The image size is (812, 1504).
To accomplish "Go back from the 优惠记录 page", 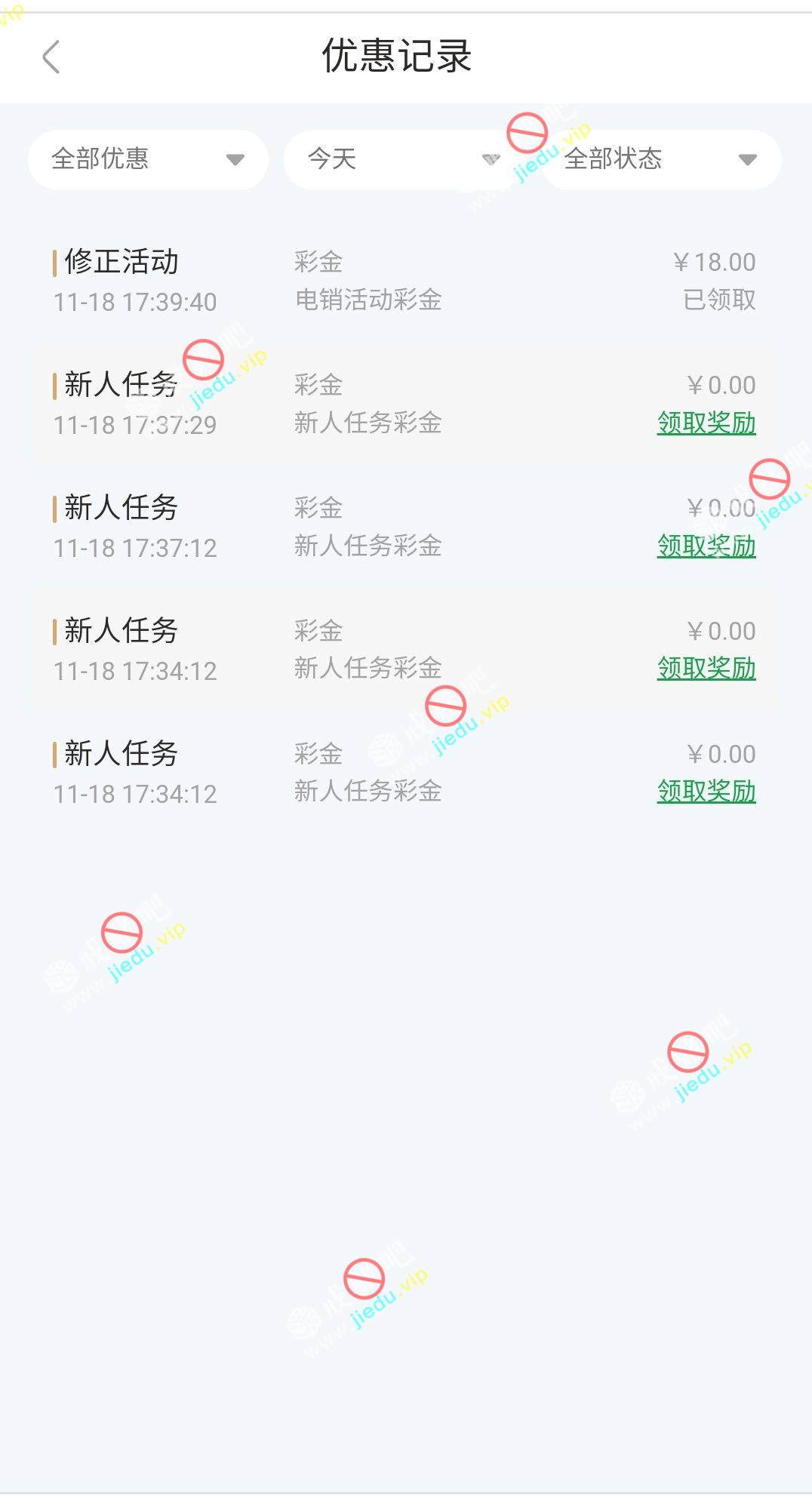I will [51, 57].
